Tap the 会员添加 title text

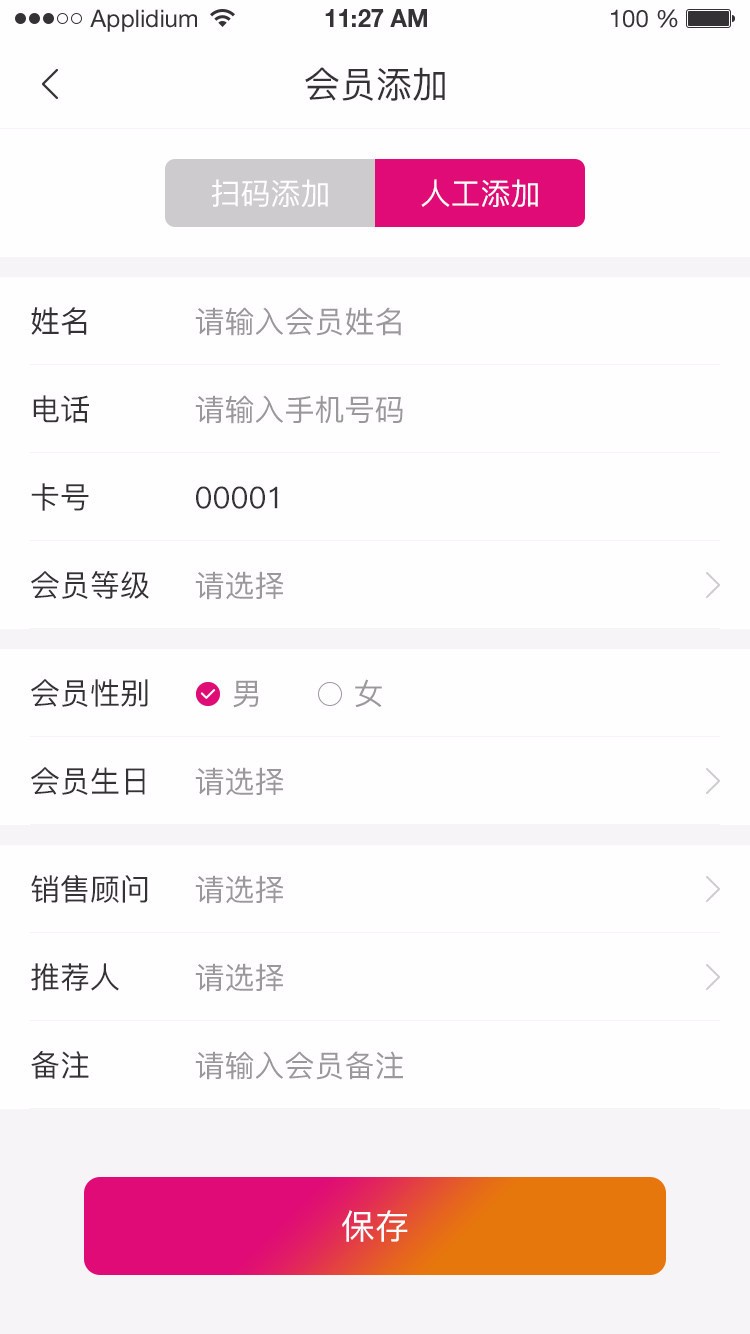pos(375,86)
